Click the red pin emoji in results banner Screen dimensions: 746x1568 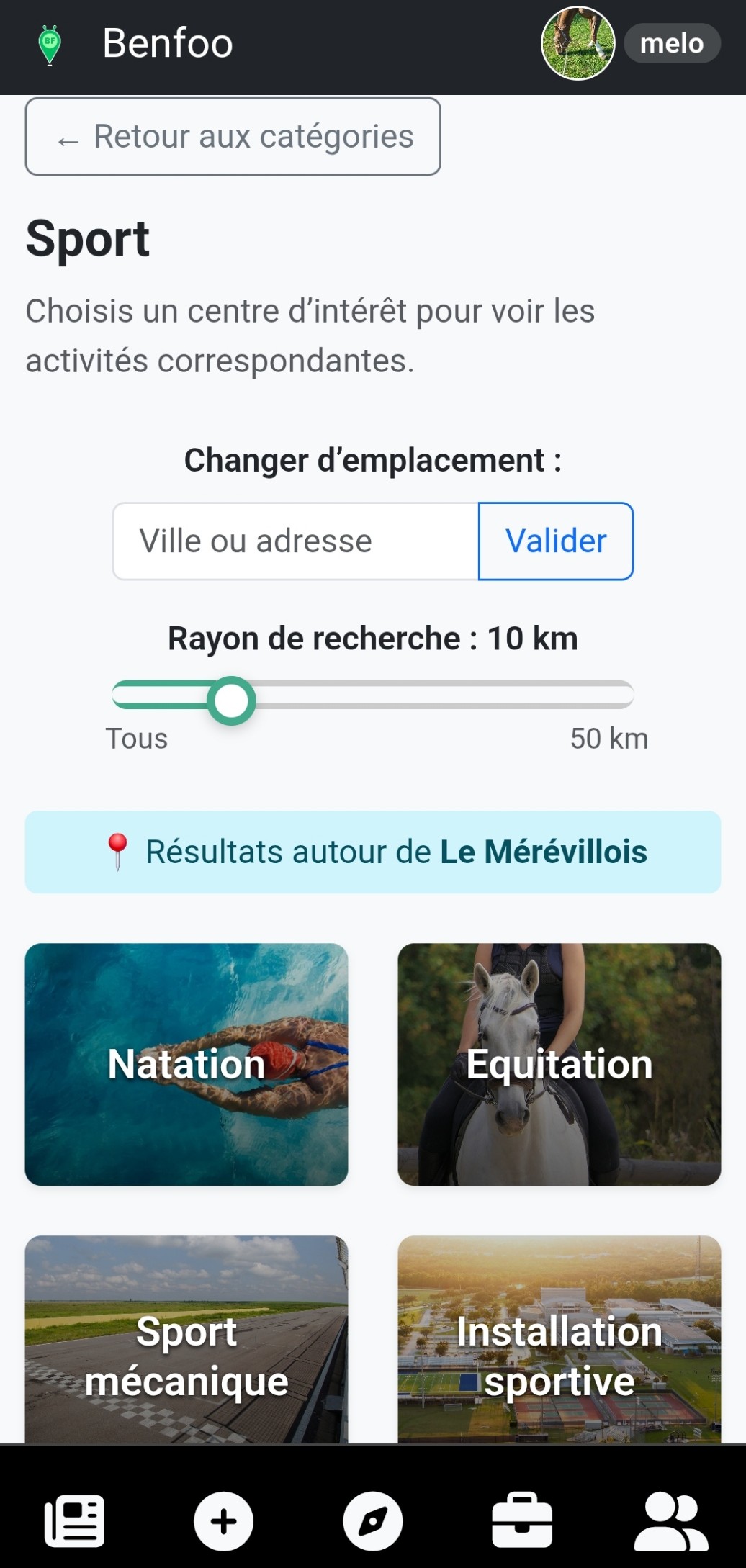(118, 852)
